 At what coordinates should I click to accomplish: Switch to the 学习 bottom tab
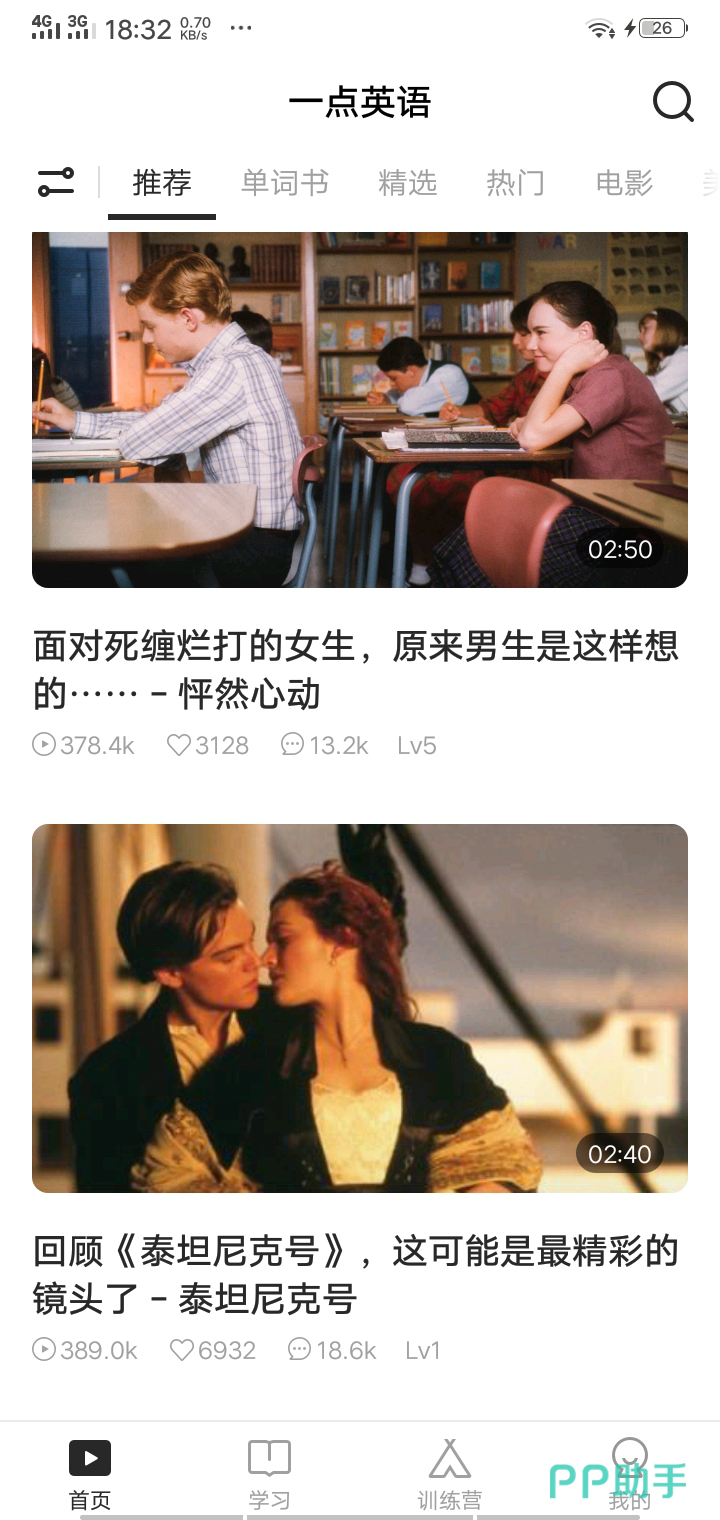[x=269, y=1473]
